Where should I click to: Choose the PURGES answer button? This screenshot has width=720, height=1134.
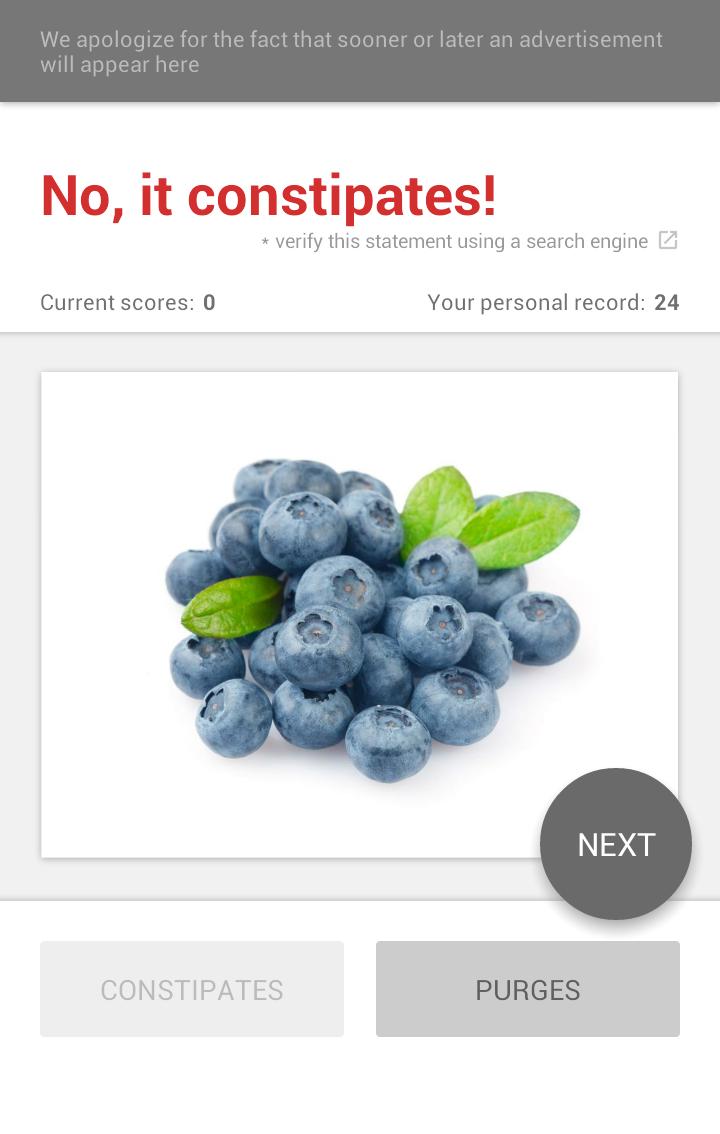coord(527,989)
